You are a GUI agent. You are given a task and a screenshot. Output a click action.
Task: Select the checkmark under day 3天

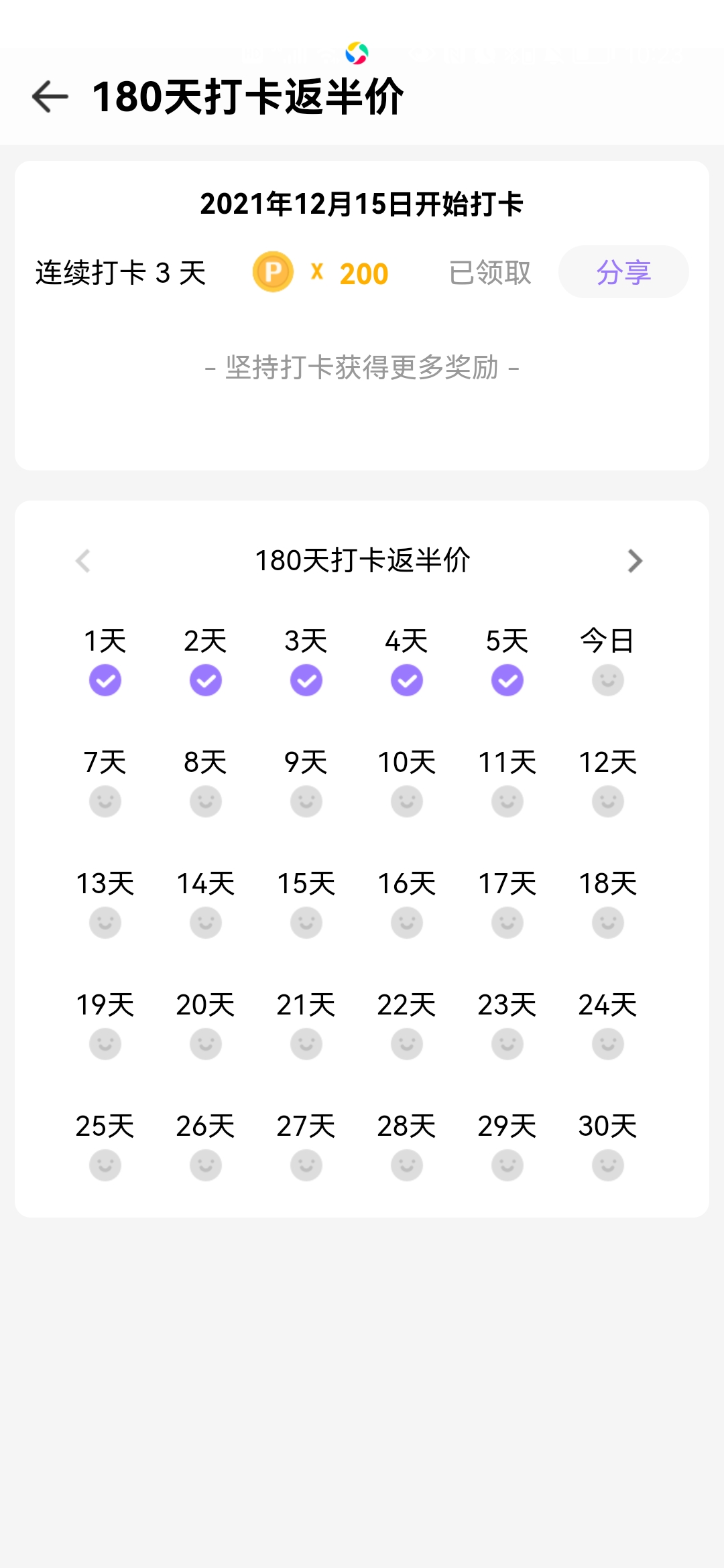click(306, 679)
